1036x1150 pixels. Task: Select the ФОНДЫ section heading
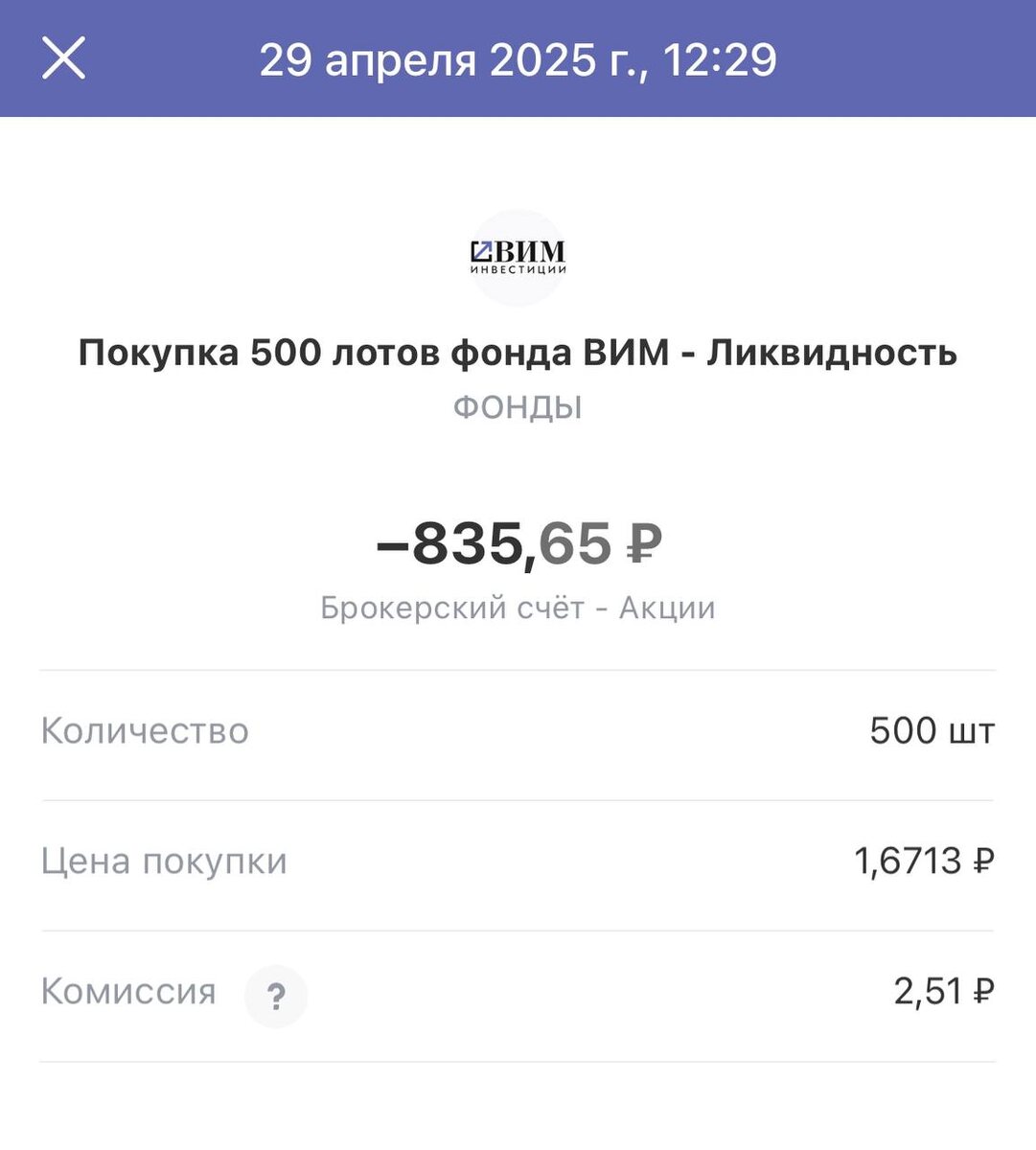pos(518,406)
